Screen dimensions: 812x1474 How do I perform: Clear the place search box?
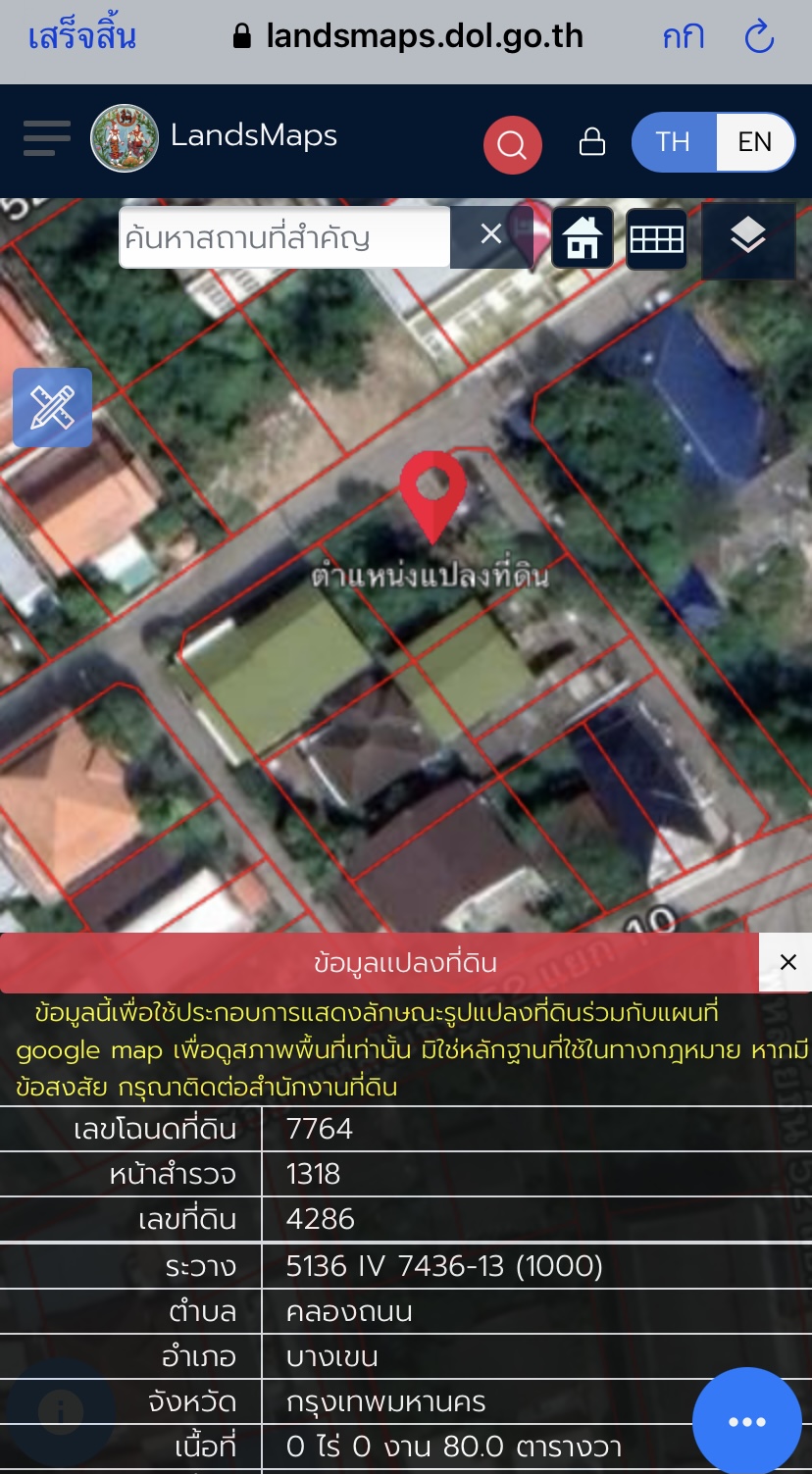pos(490,234)
